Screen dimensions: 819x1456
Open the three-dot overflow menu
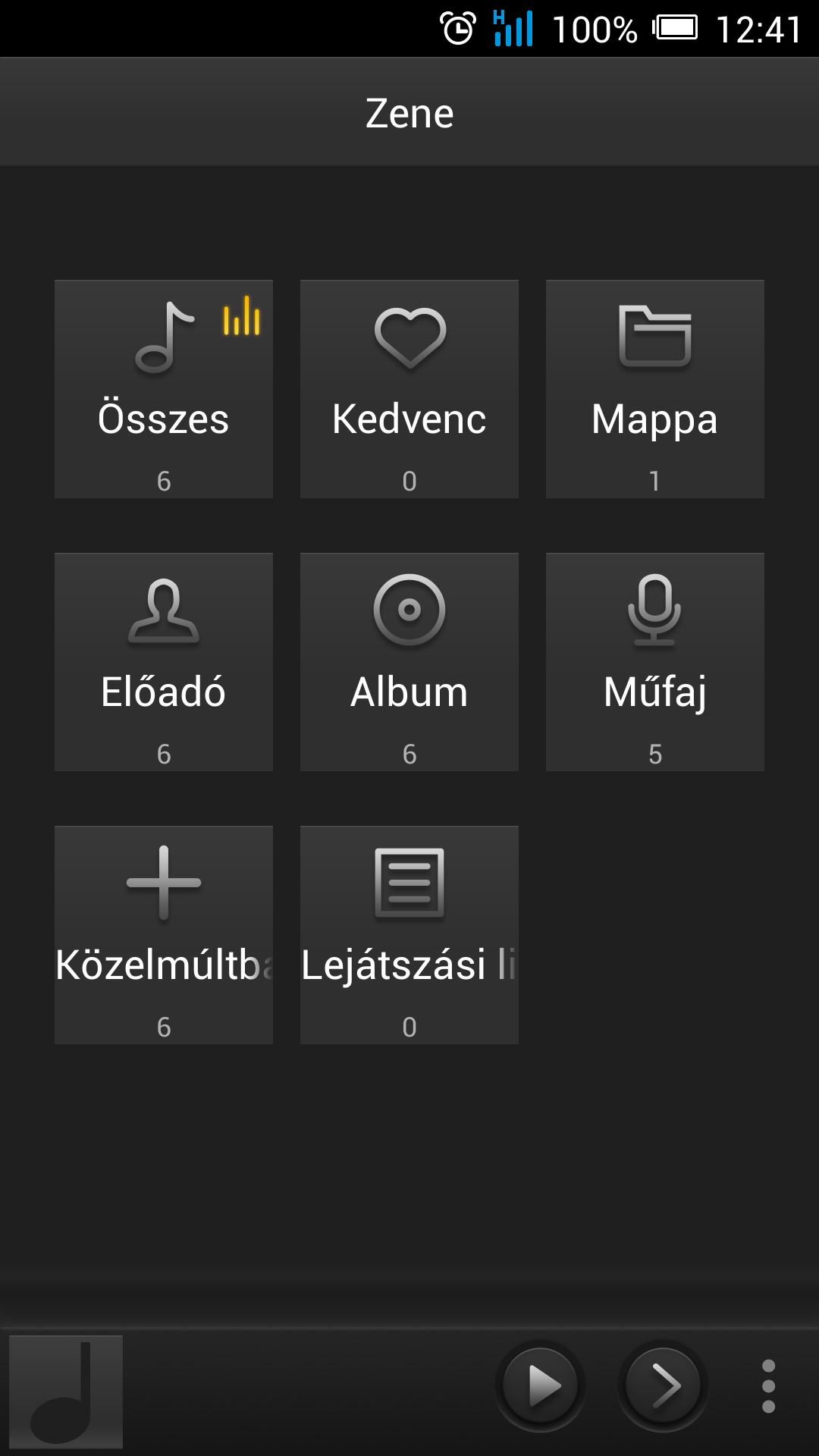point(768,1386)
